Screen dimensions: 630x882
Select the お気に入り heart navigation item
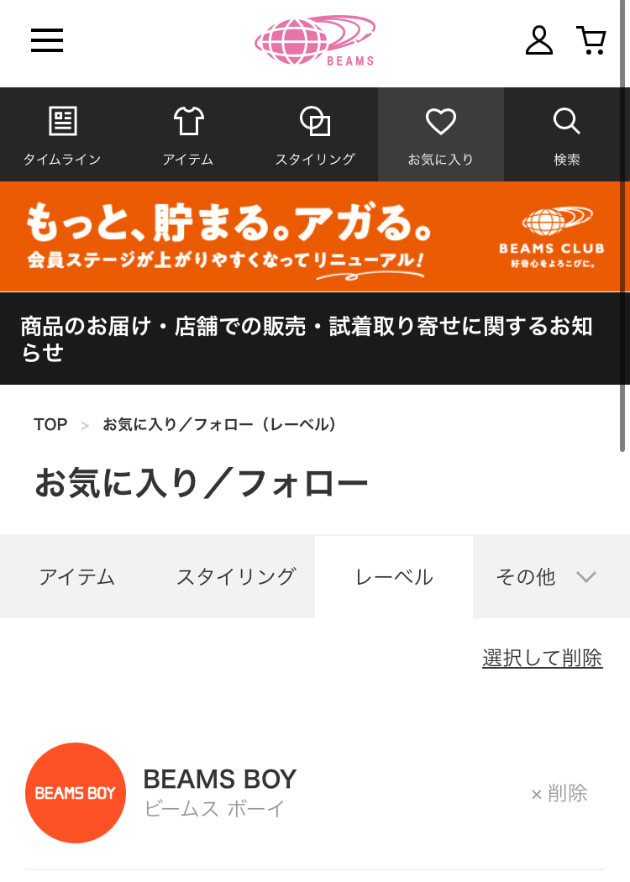tap(440, 135)
